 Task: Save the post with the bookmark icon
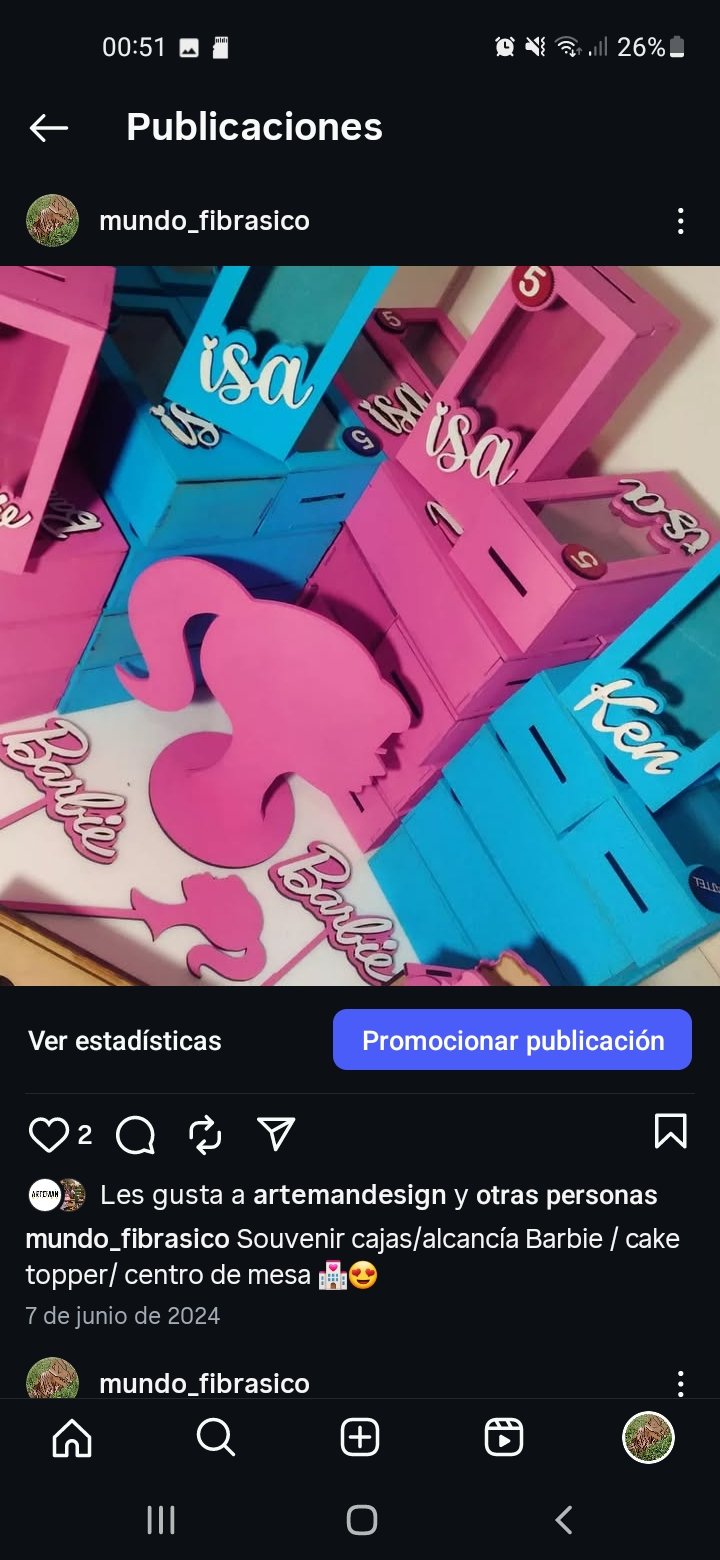(x=670, y=1132)
